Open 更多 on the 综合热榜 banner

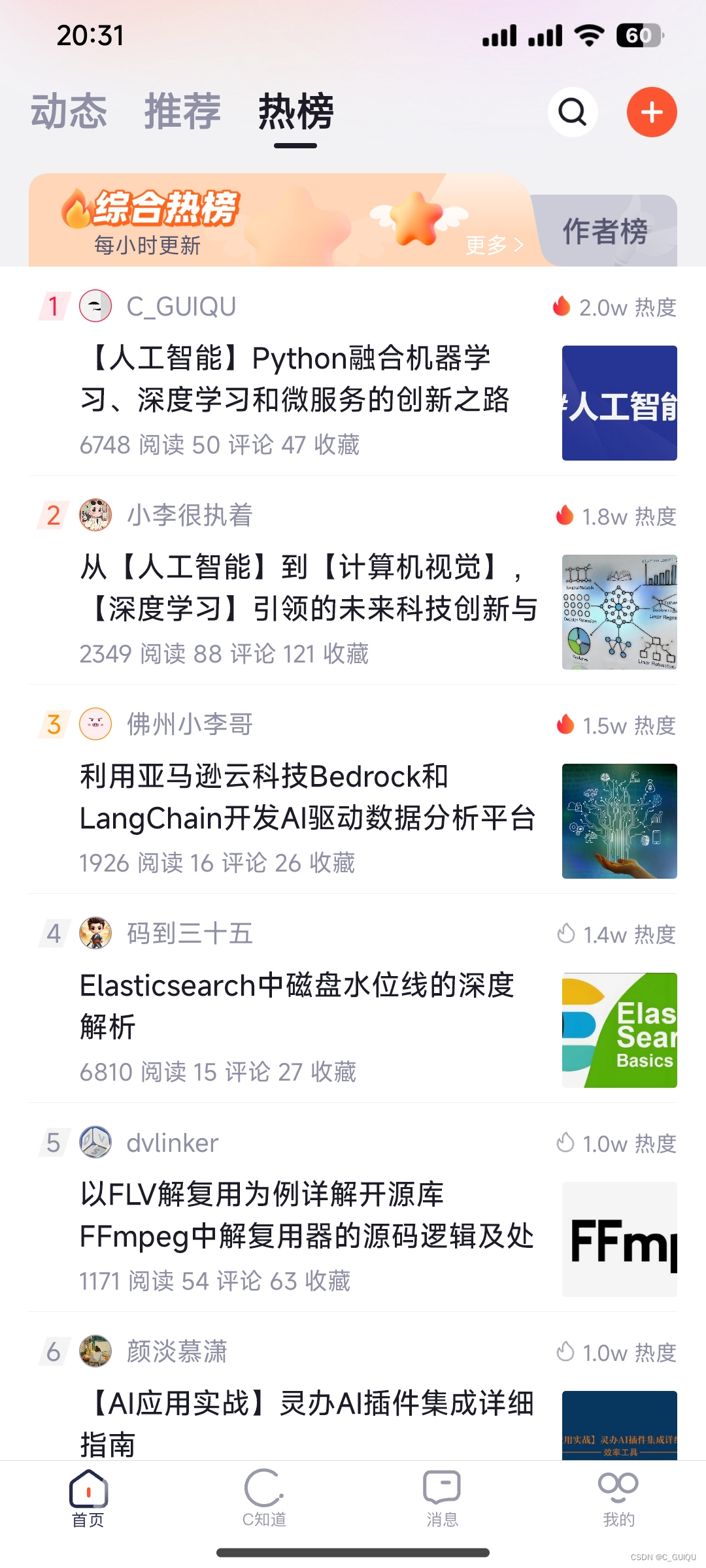click(494, 245)
